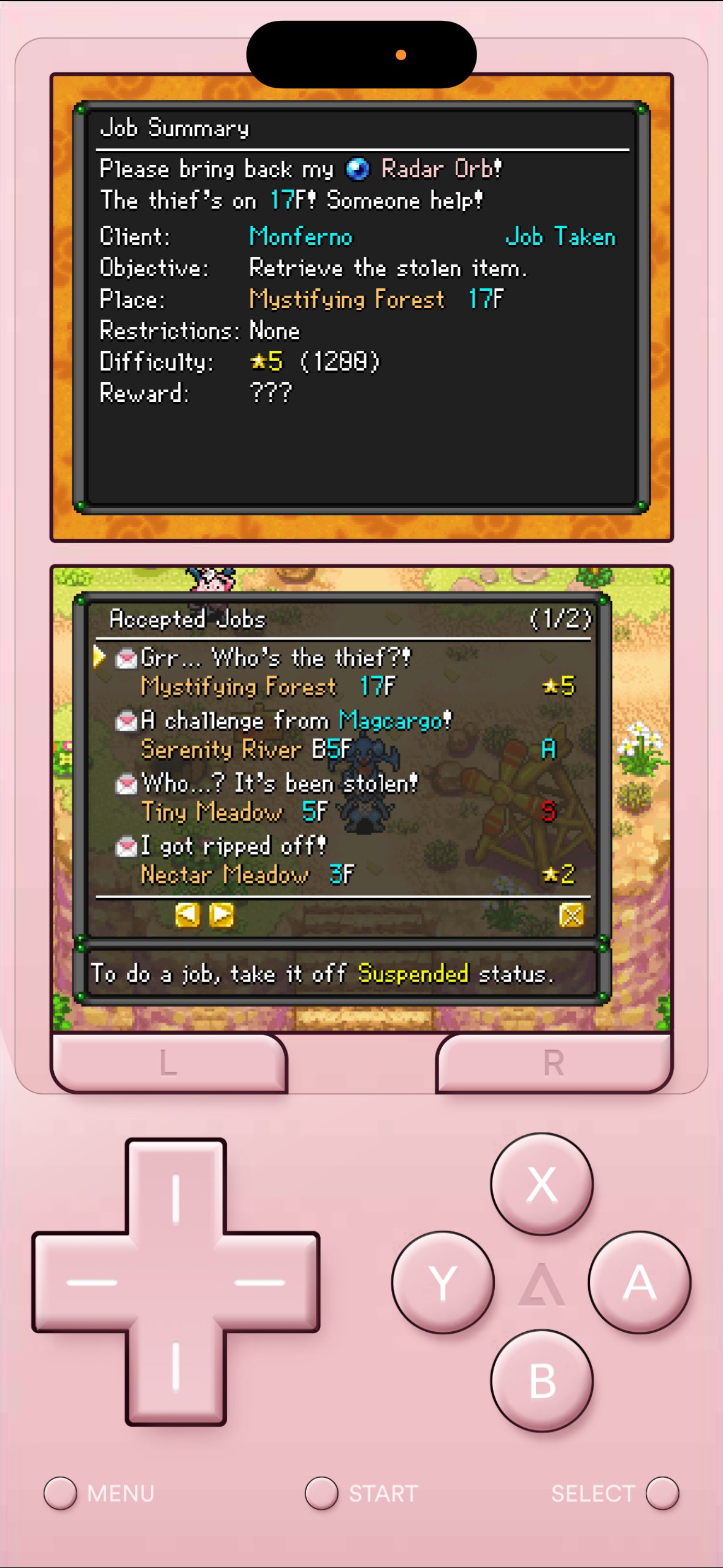Image resolution: width=723 pixels, height=1568 pixels.
Task: Tap the A face button
Action: [640, 1282]
